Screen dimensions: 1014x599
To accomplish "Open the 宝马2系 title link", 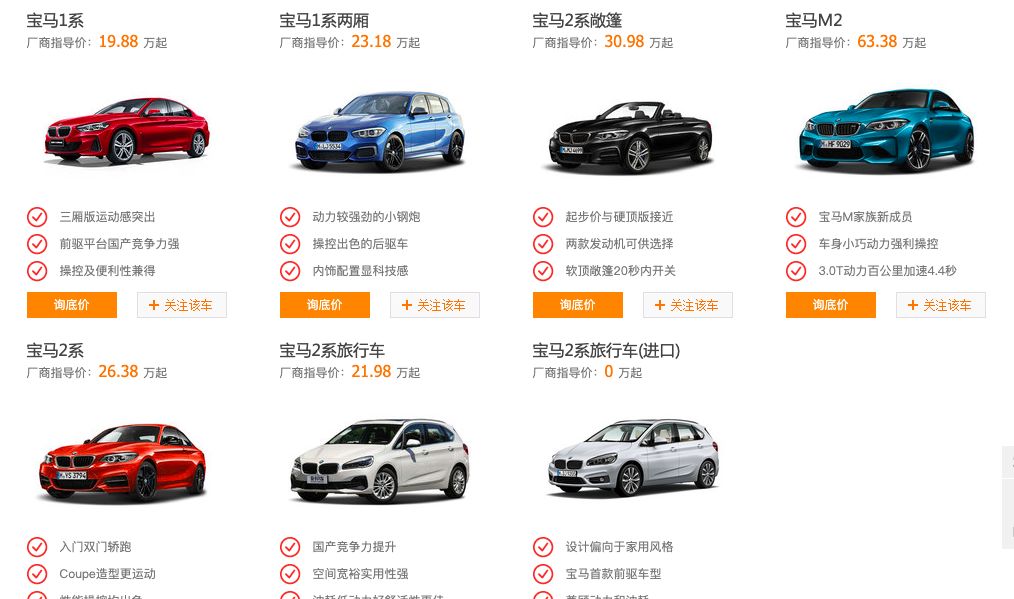I will [55, 351].
